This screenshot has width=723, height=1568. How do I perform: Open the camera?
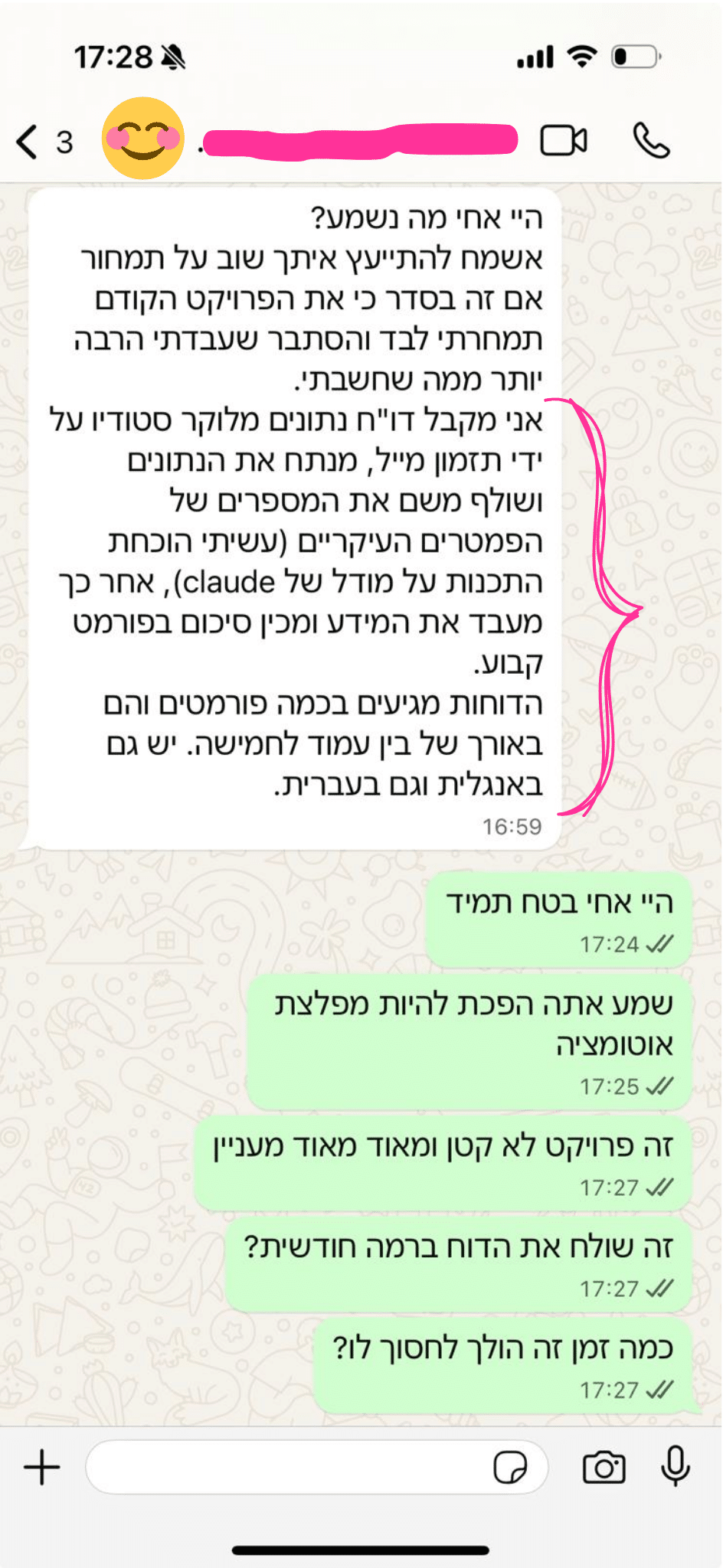coord(604,1468)
